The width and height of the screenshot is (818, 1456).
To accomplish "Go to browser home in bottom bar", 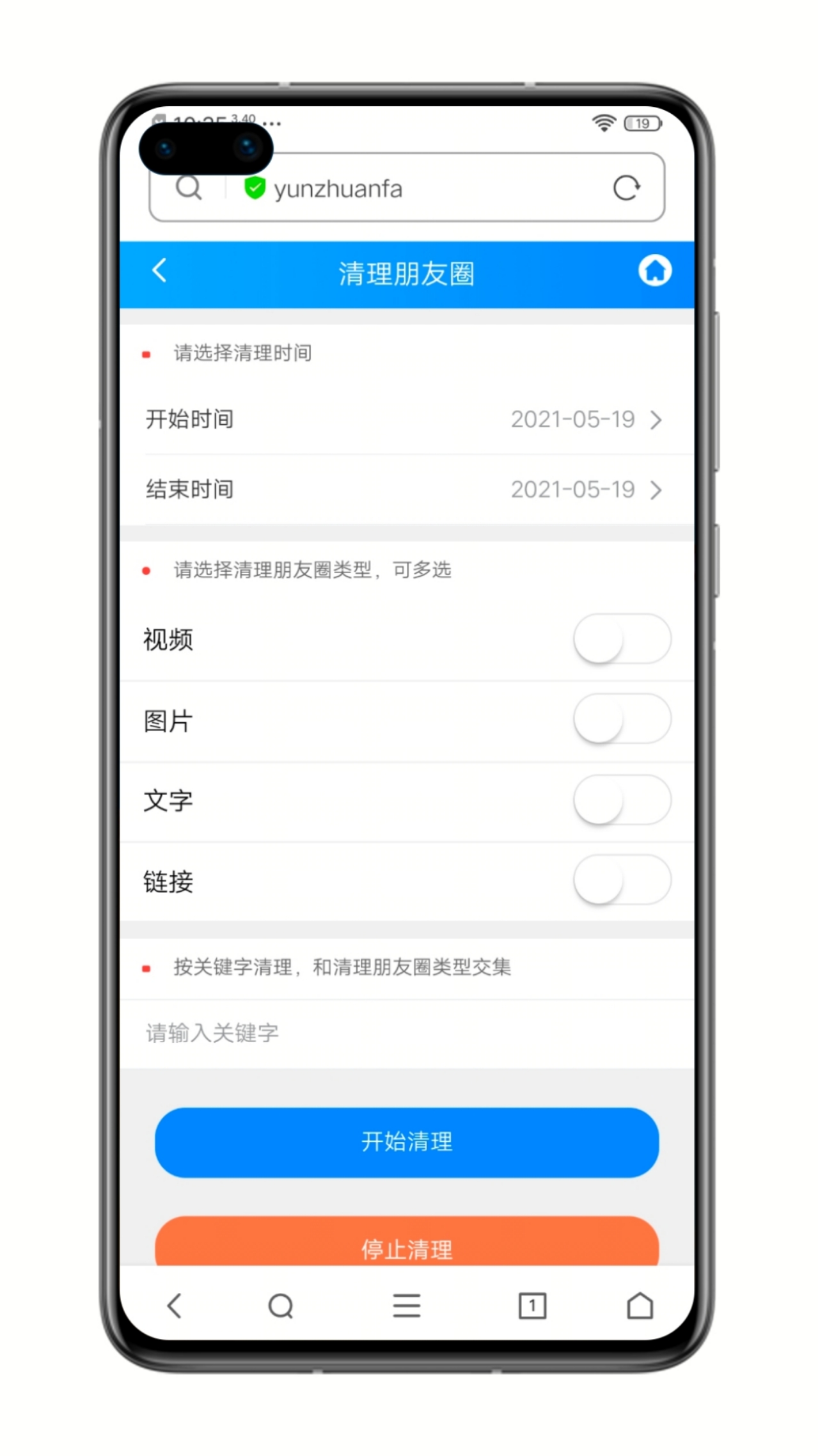I will 640,1306.
